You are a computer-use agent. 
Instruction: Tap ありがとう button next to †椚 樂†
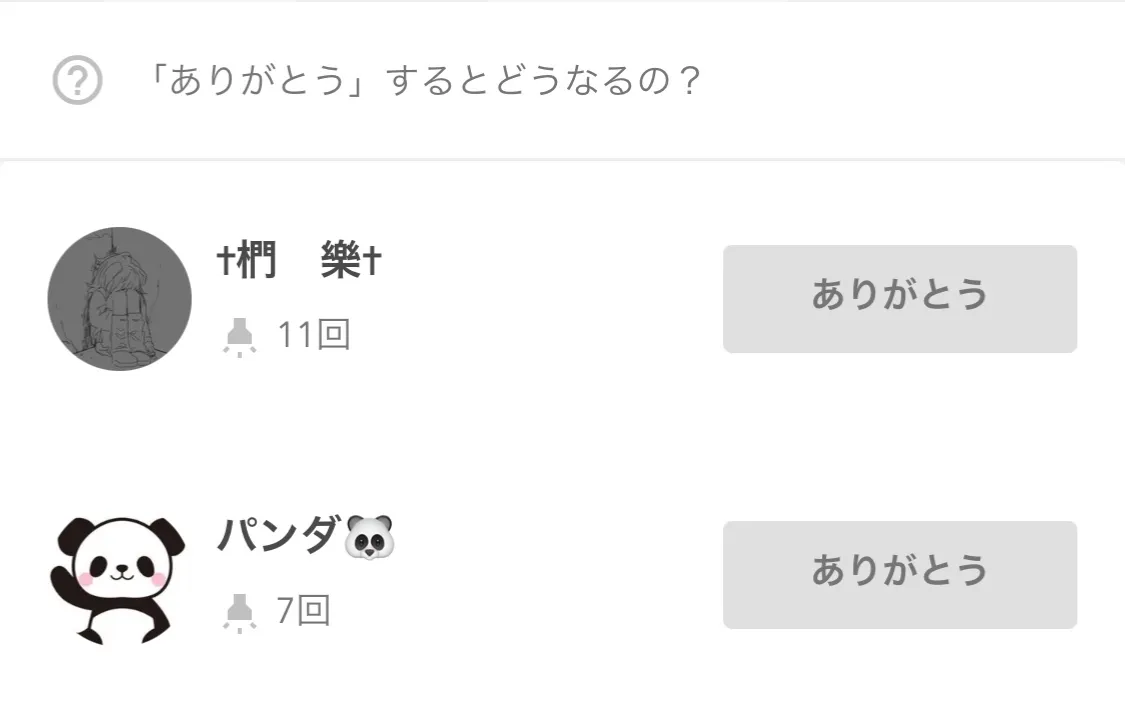point(899,298)
